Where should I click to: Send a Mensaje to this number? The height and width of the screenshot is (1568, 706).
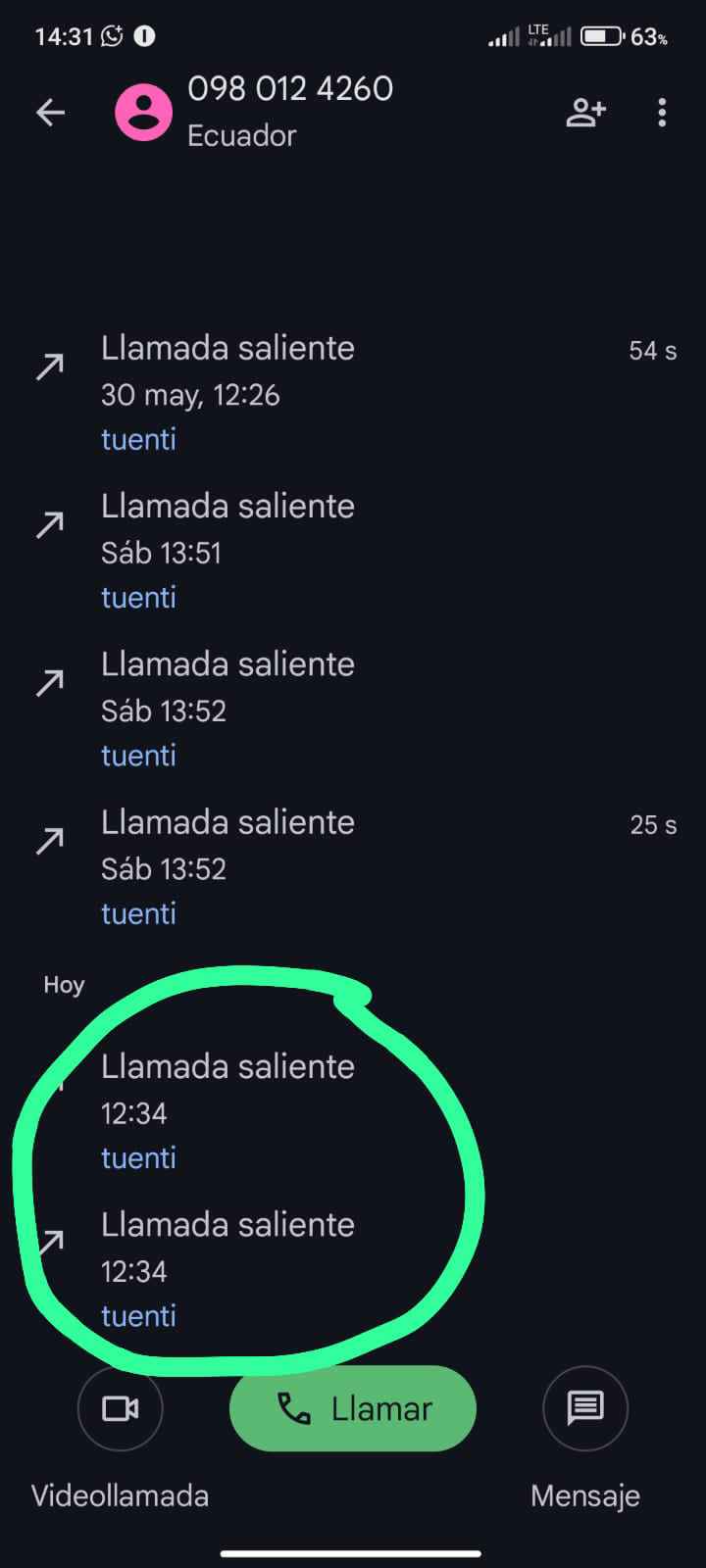point(585,1409)
